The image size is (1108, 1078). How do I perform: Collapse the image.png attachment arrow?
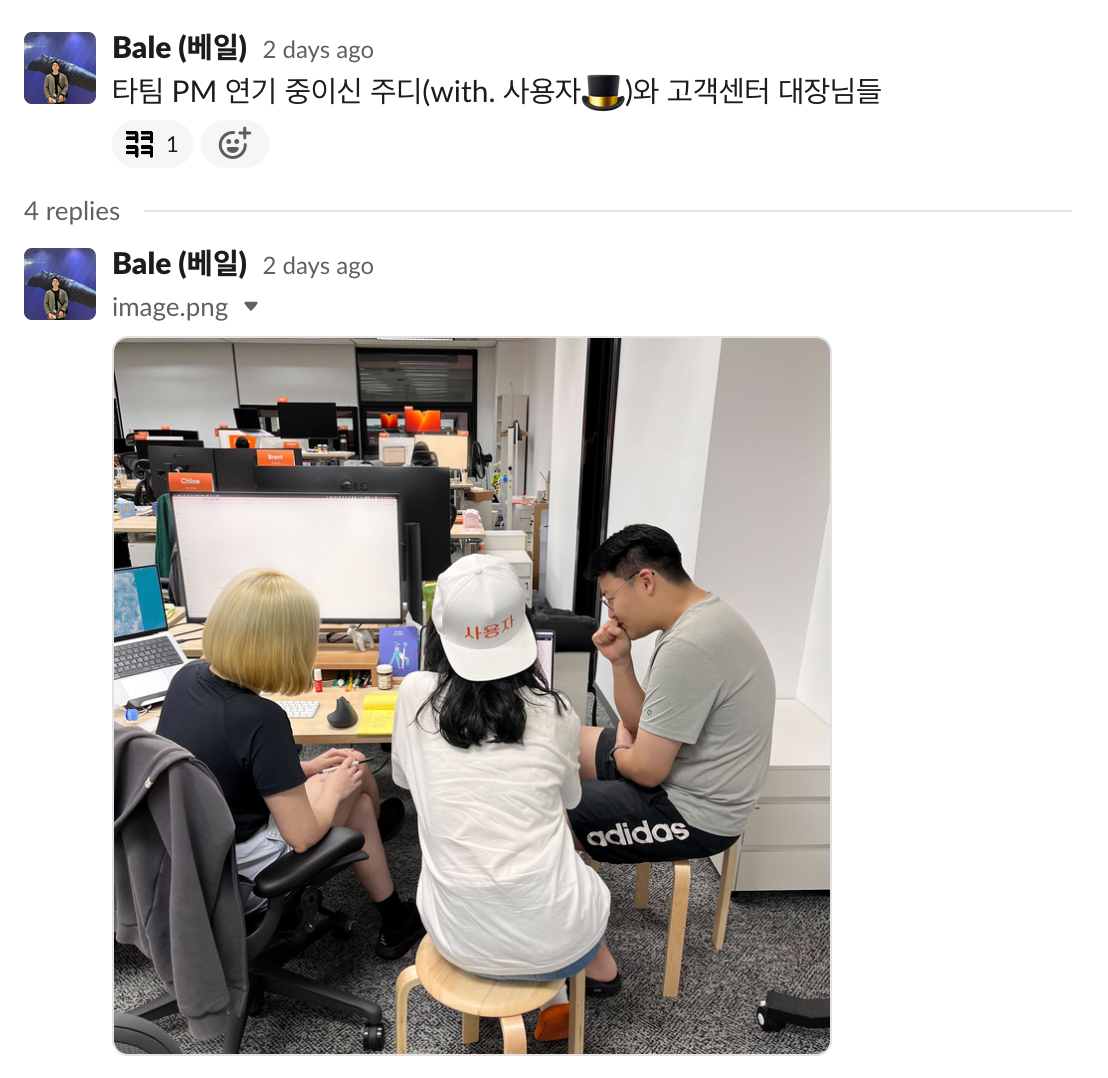coord(251,307)
